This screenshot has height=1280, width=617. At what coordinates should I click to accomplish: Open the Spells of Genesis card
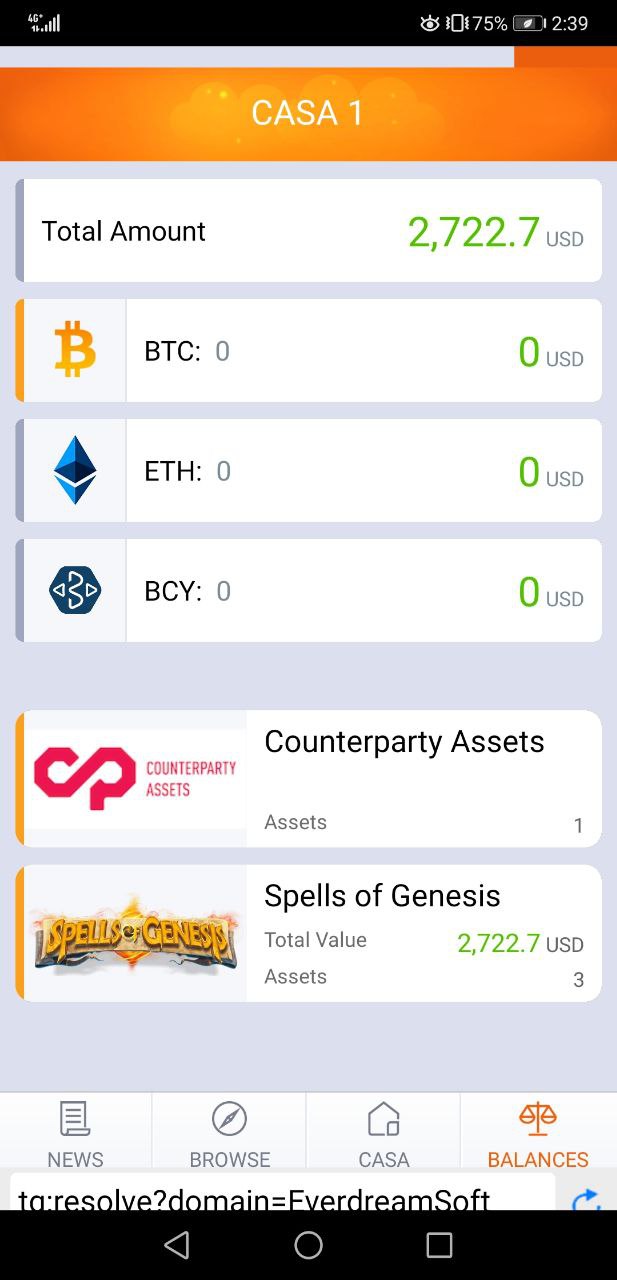click(x=310, y=934)
